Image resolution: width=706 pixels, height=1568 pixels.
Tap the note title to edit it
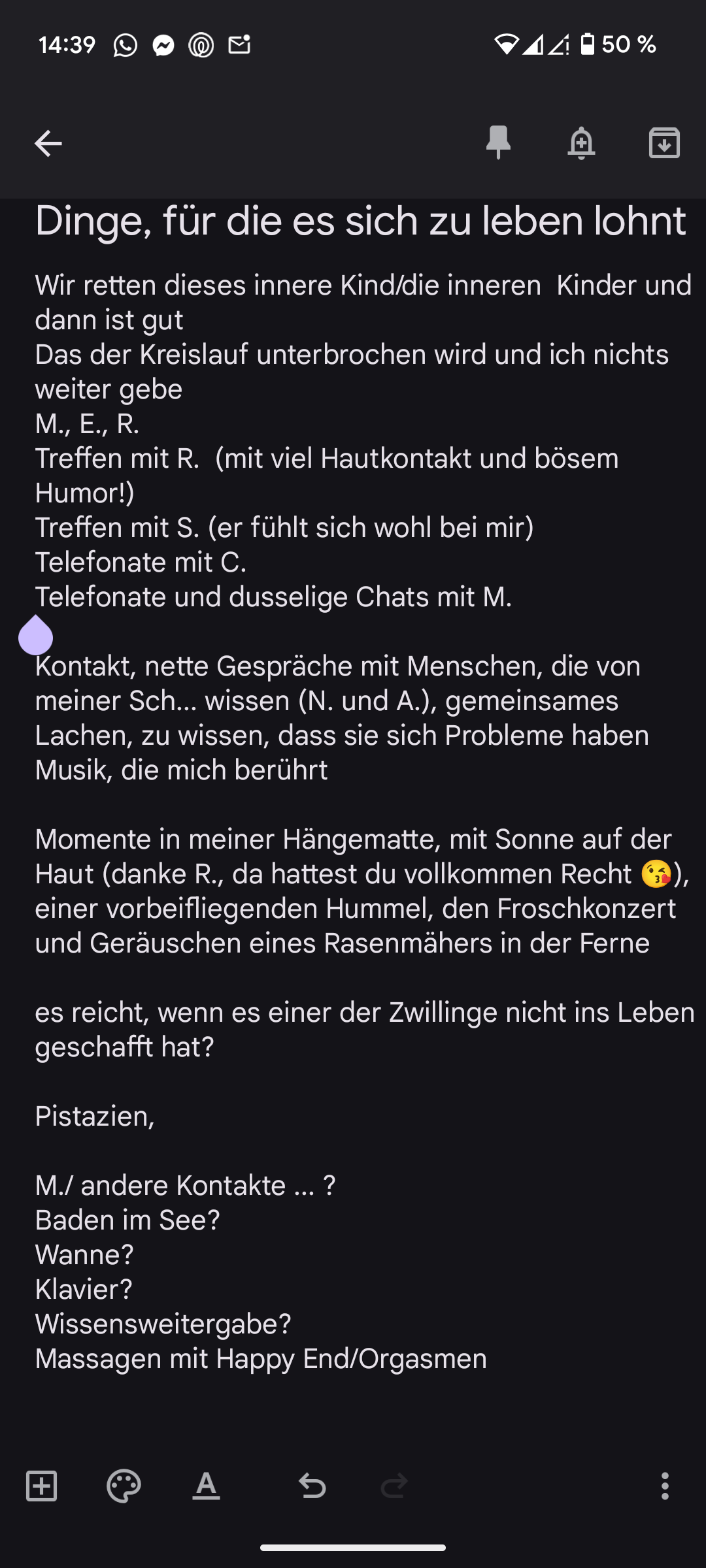(x=360, y=221)
